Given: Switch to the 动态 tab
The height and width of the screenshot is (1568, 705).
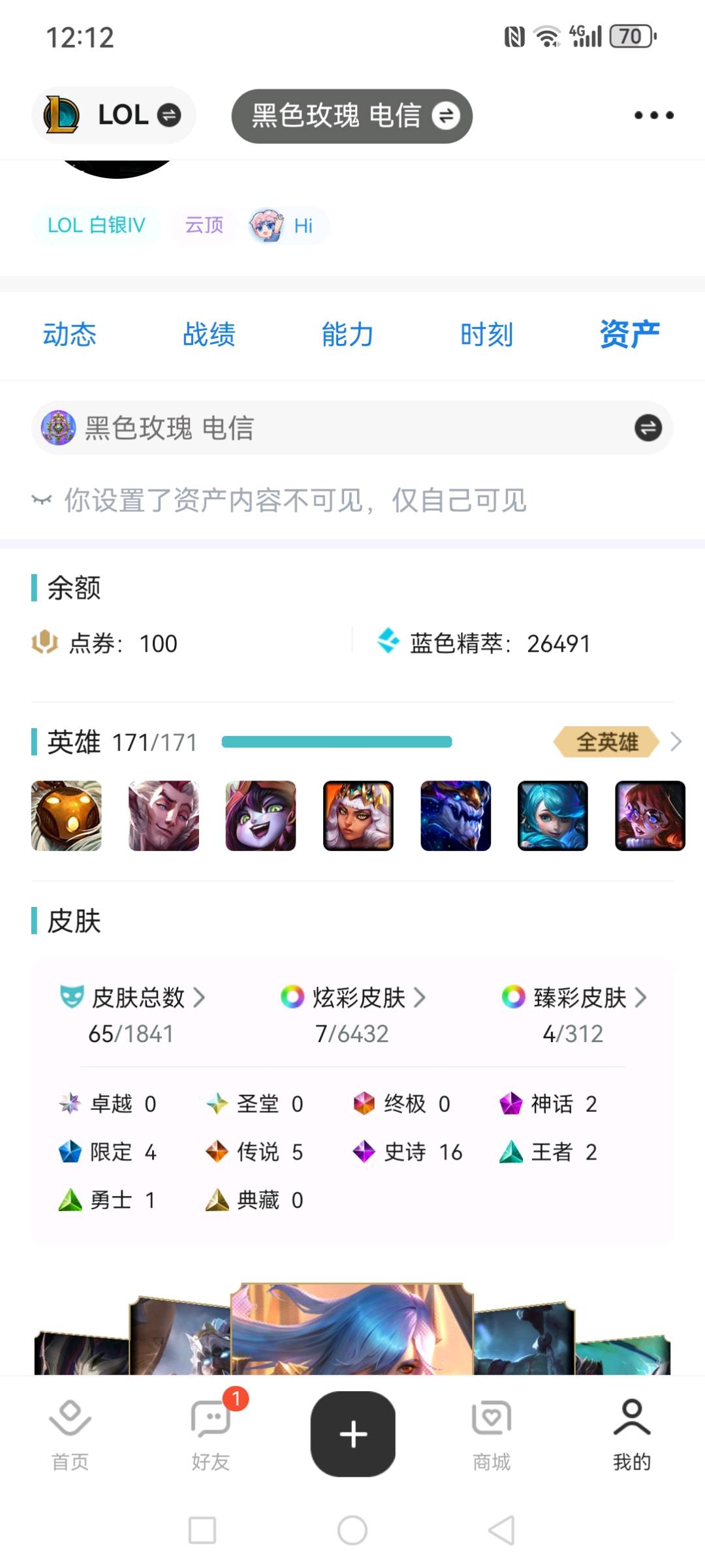Looking at the screenshot, I should click(x=69, y=335).
